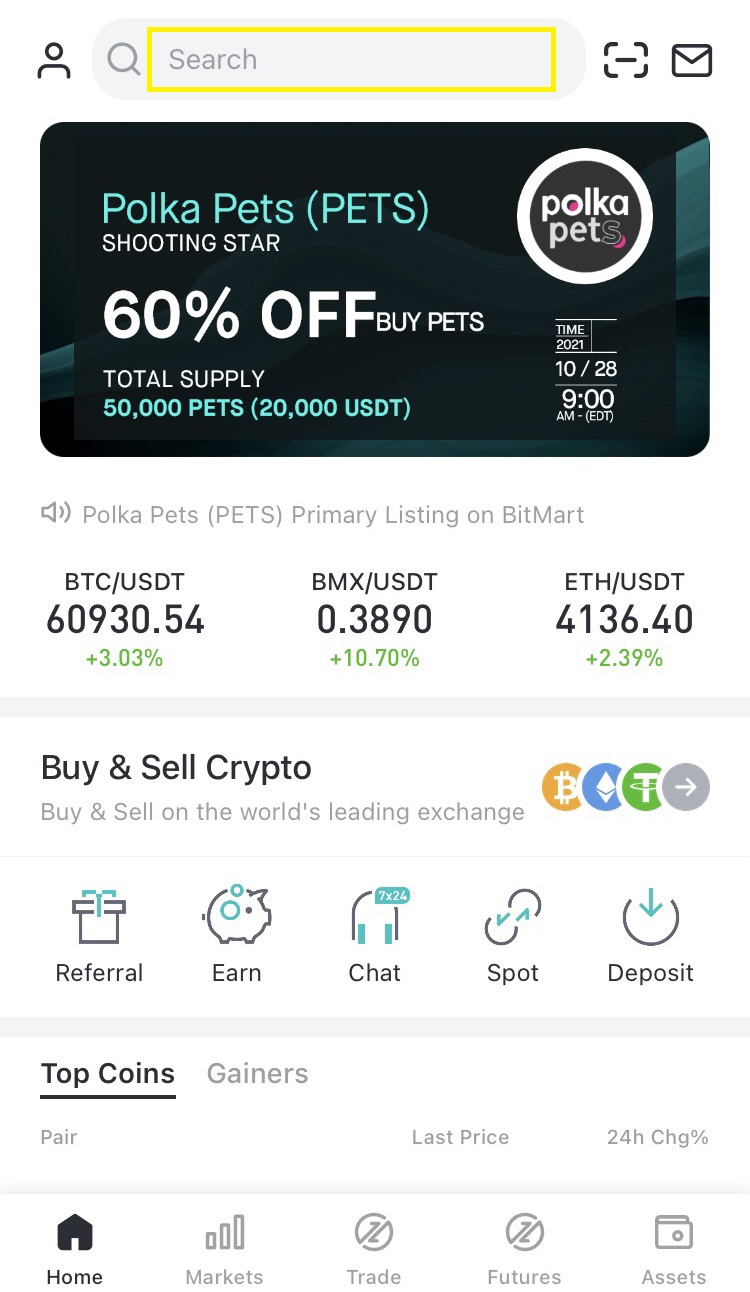Viewport: 750px width, 1292px height.
Task: Open the QR scan icon
Action: point(626,60)
